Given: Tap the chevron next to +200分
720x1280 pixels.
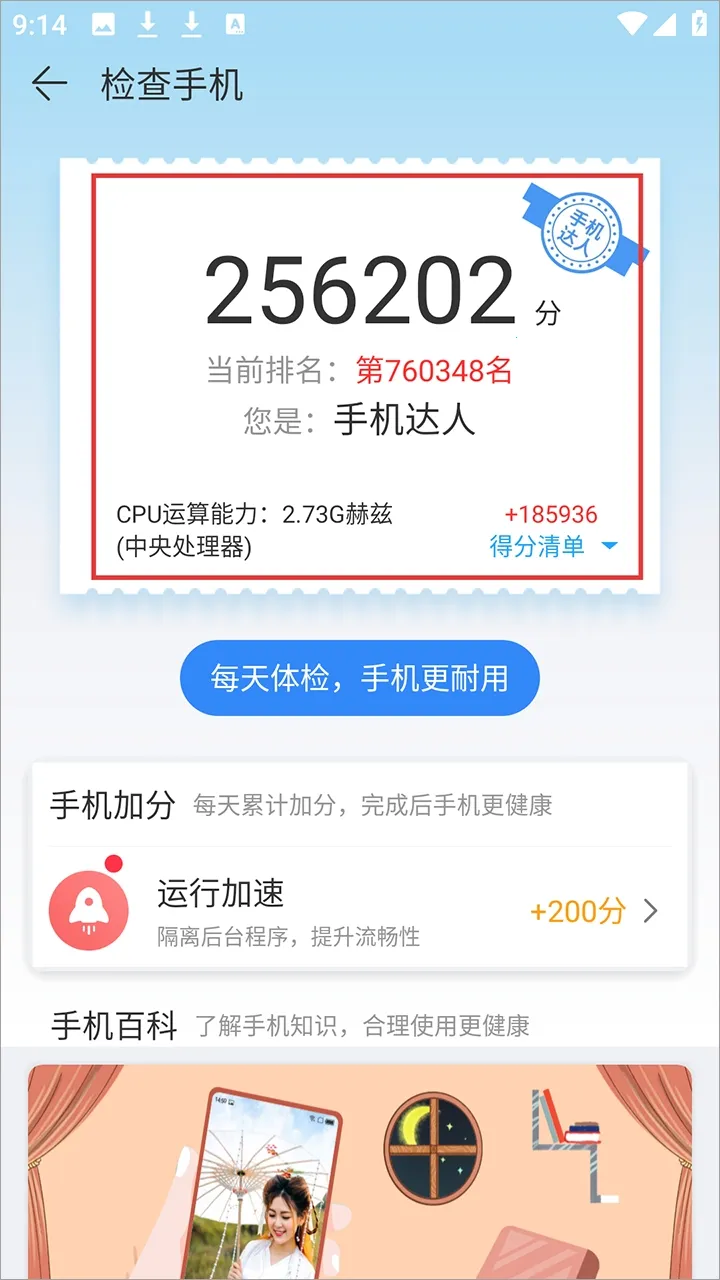Looking at the screenshot, I should click(x=651, y=911).
